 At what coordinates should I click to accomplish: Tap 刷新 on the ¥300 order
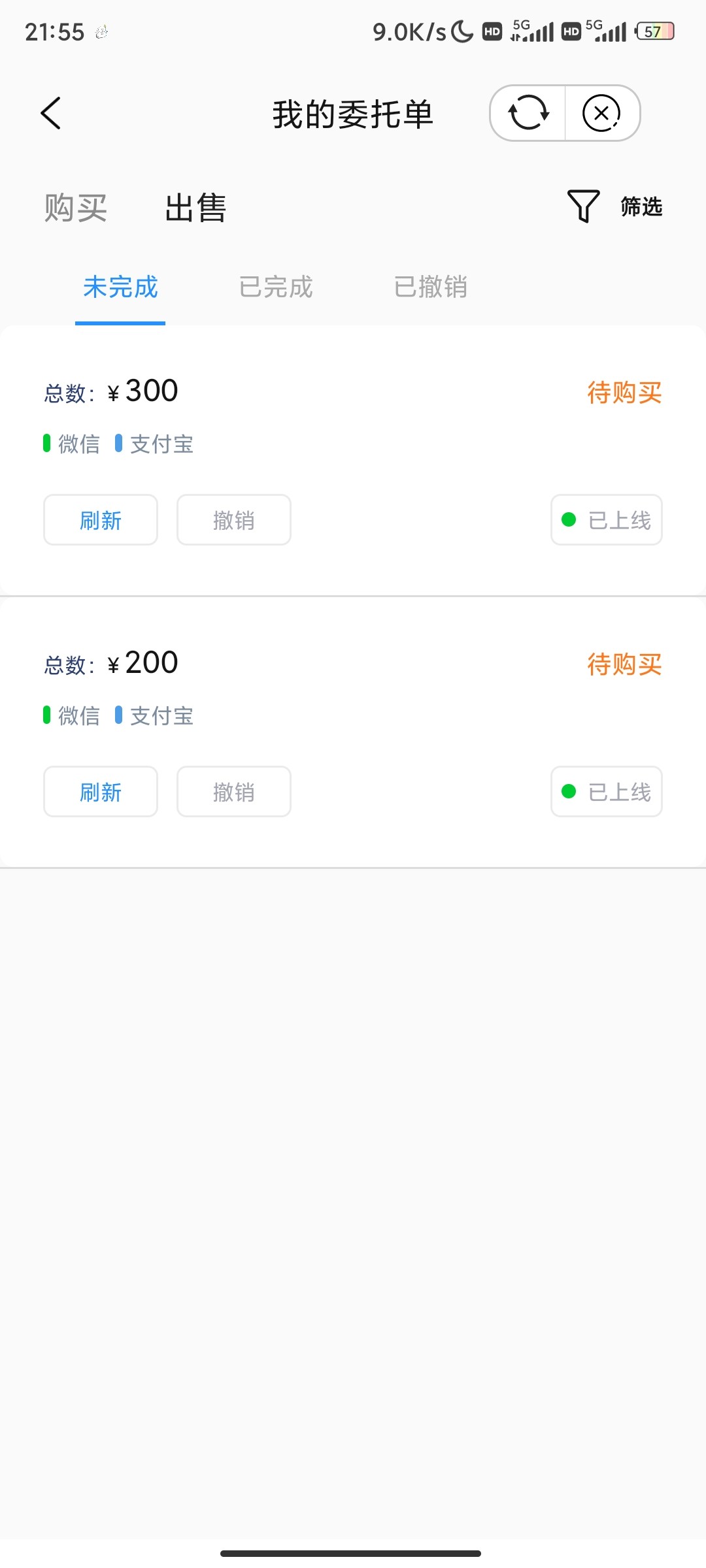tap(101, 520)
